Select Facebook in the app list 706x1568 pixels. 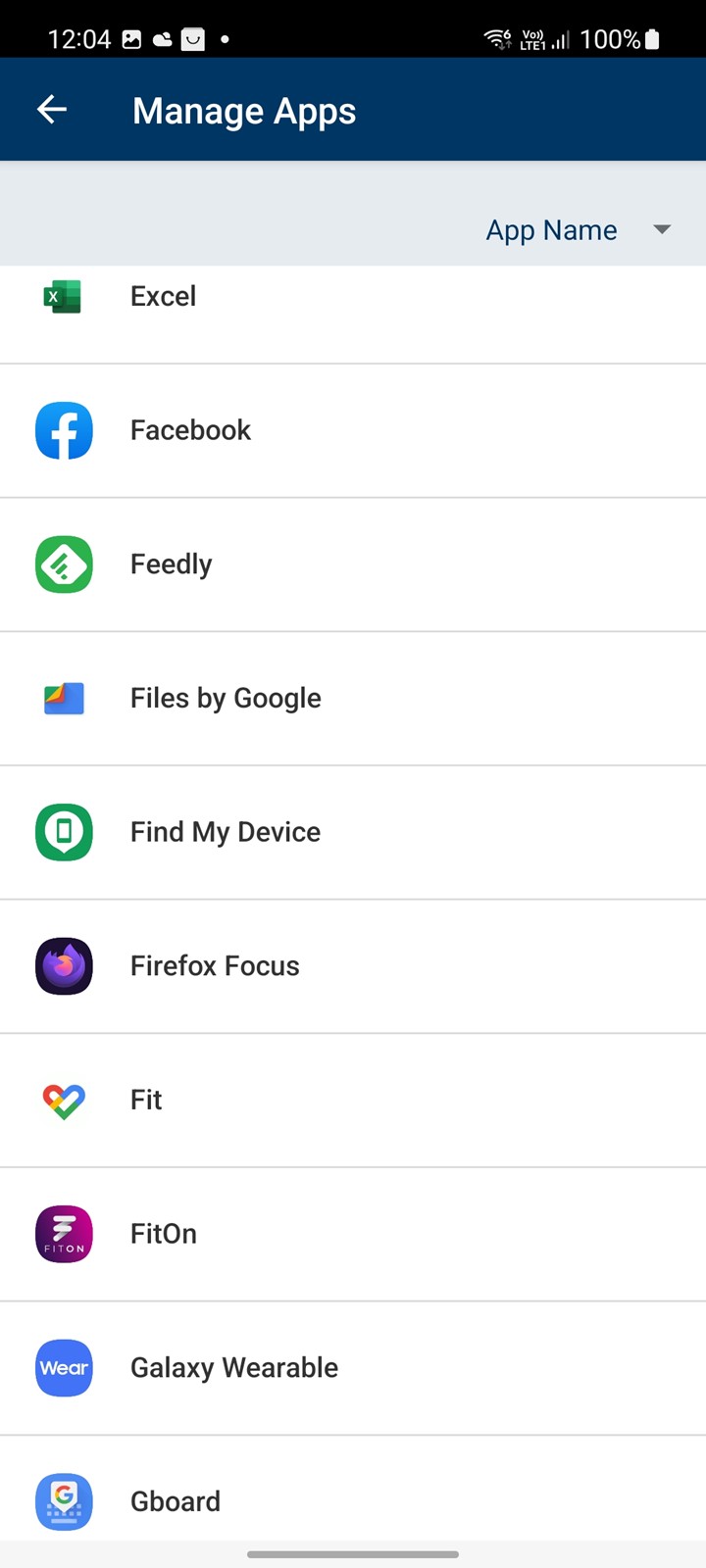pyautogui.click(x=353, y=430)
